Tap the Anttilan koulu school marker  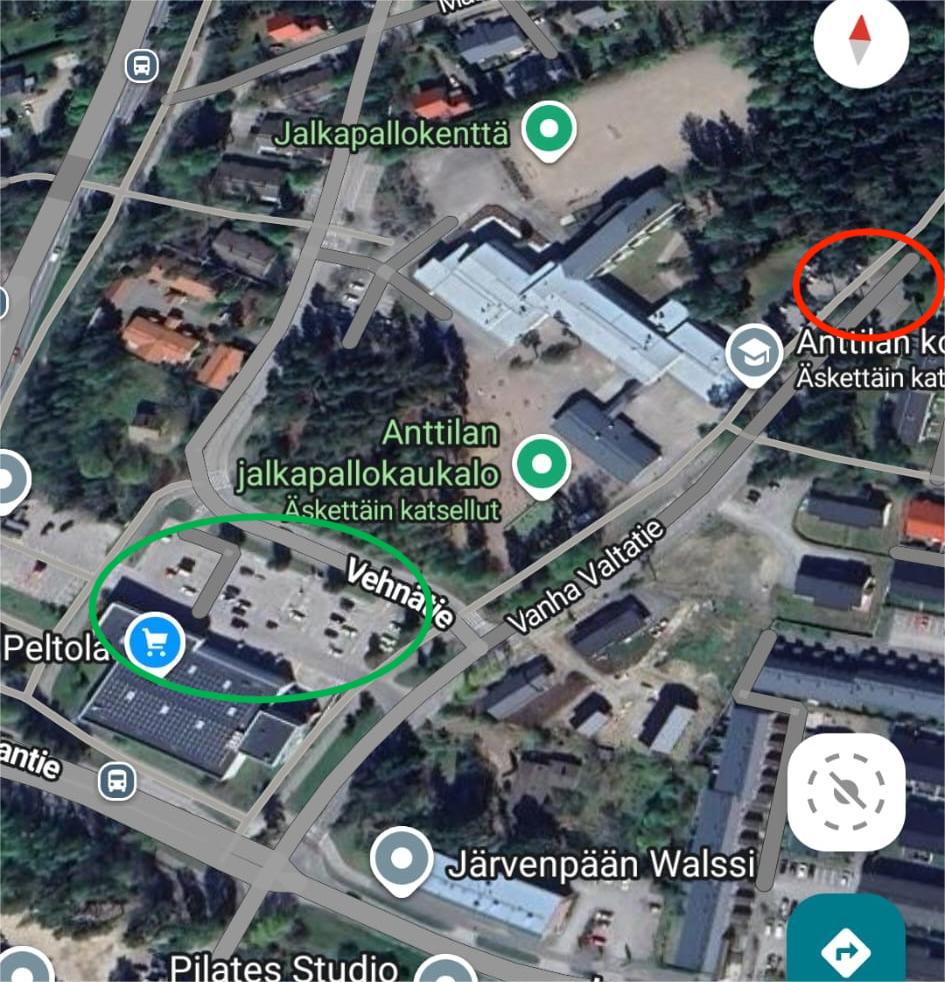pos(754,354)
